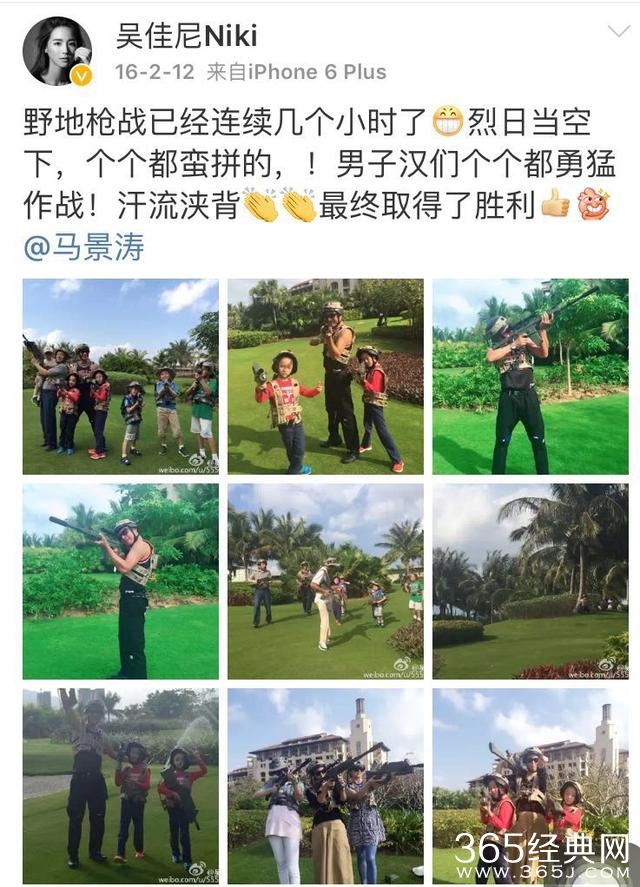Open the first photo of the lined-up group

pyautogui.click(x=121, y=376)
